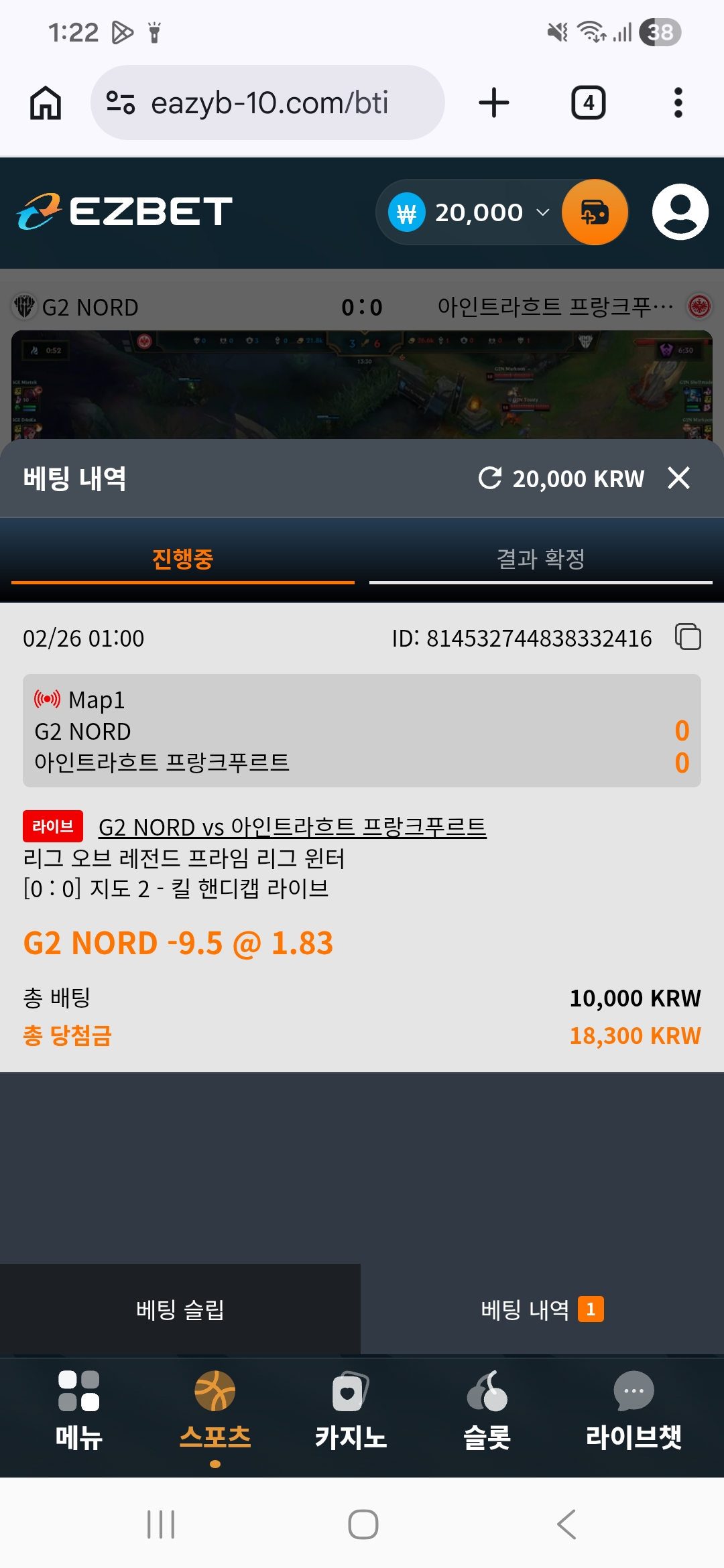View the open browser tabs

click(x=588, y=103)
